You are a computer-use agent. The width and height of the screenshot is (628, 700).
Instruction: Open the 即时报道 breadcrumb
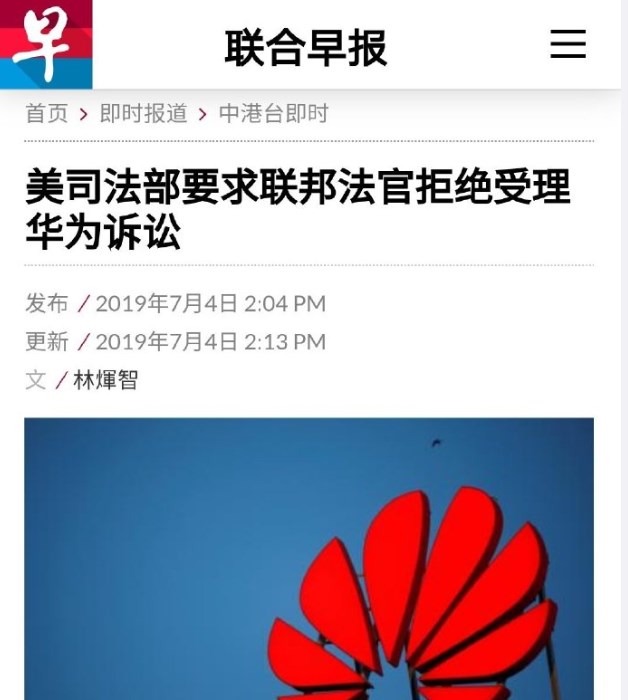click(143, 114)
